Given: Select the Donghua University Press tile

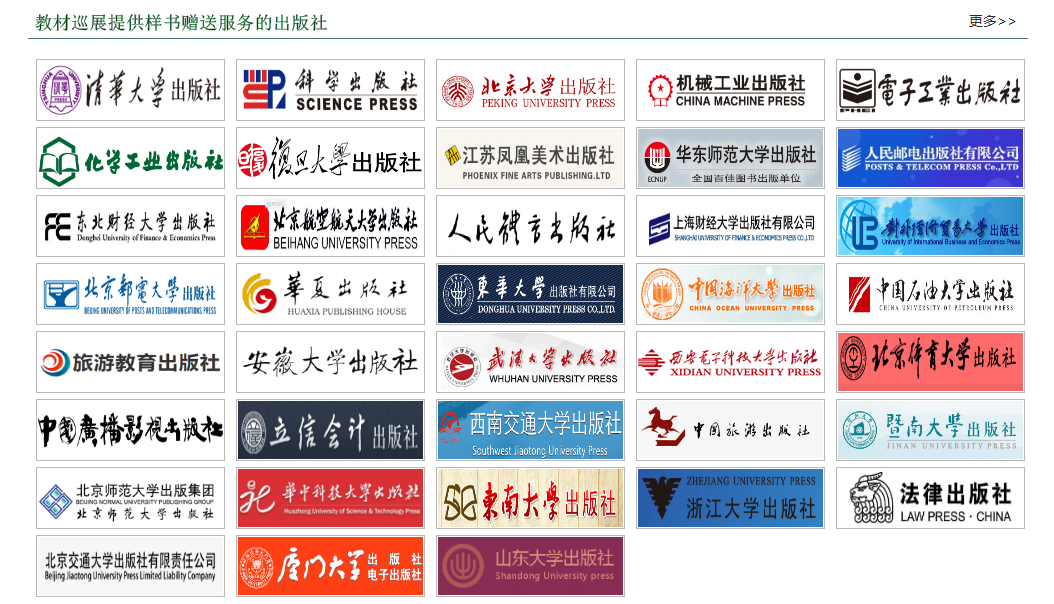Looking at the screenshot, I should 530,294.
